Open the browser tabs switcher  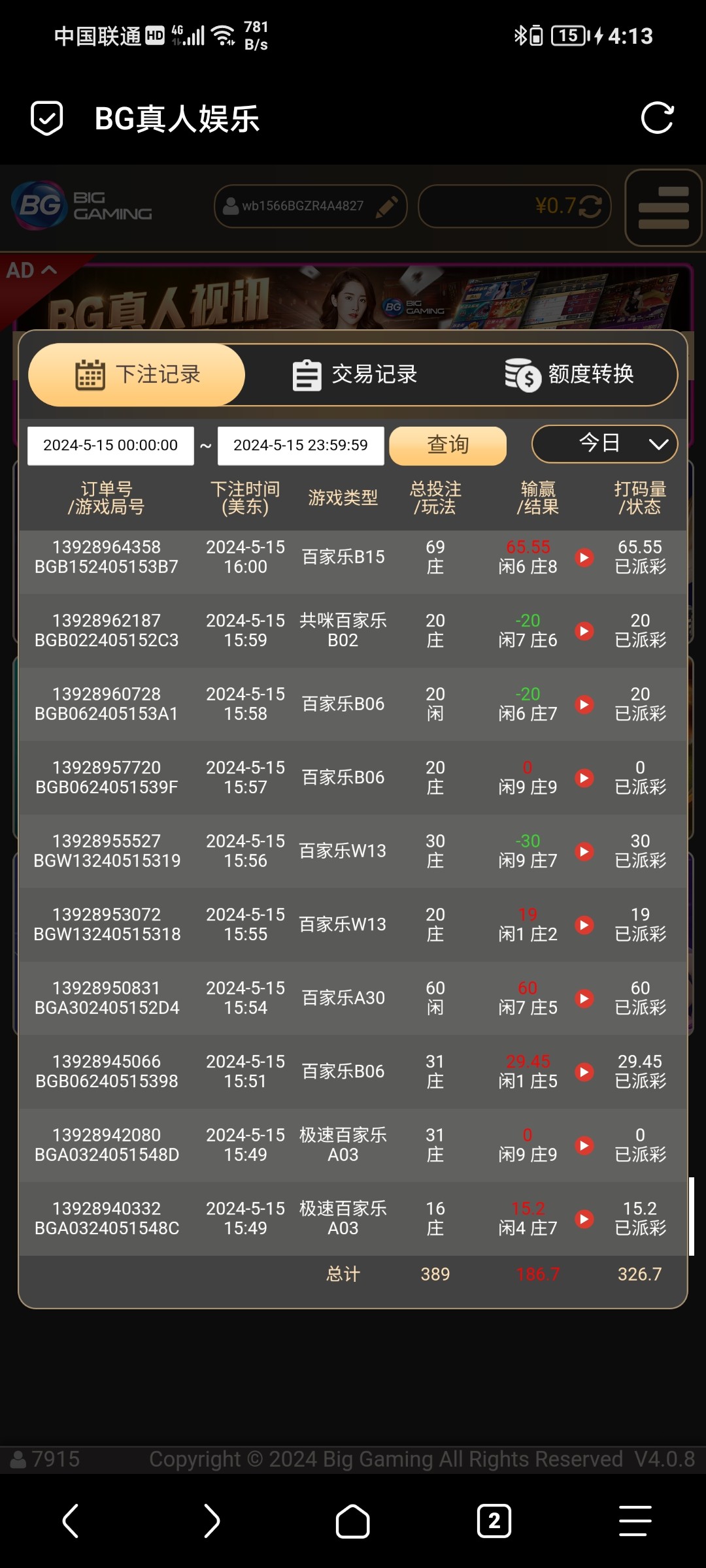(x=494, y=1521)
